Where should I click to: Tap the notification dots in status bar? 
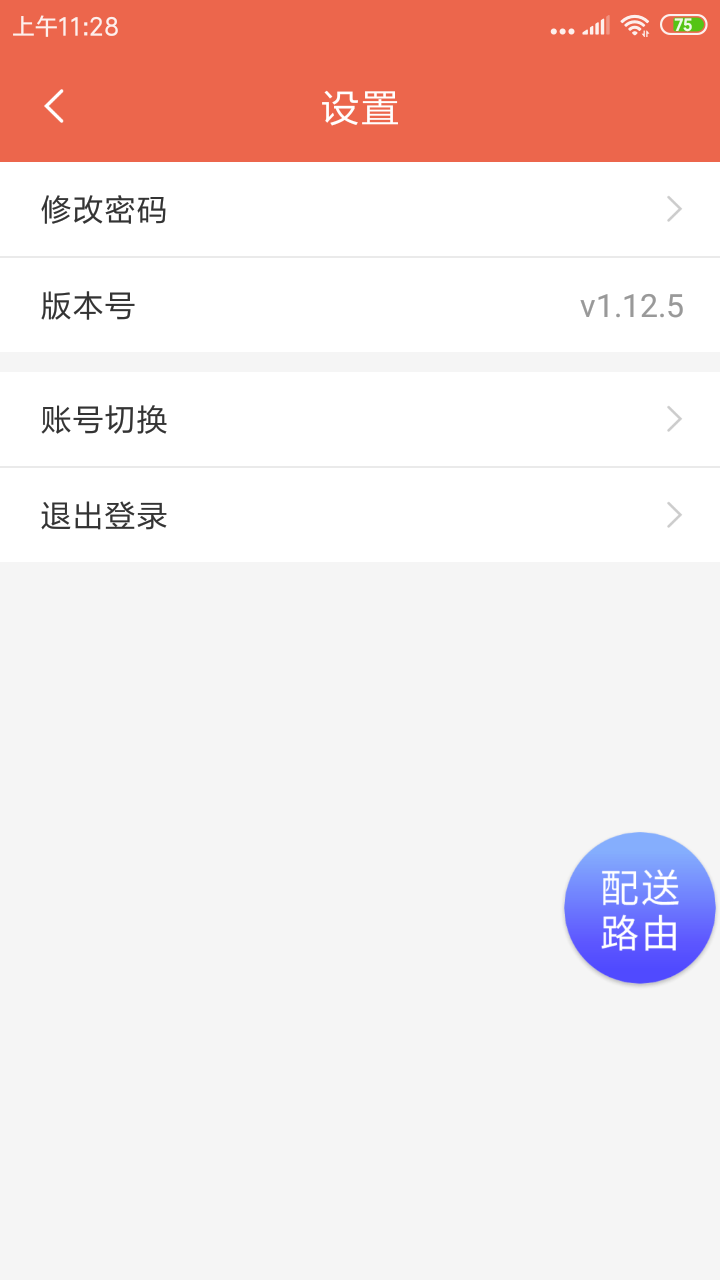pyautogui.click(x=561, y=29)
